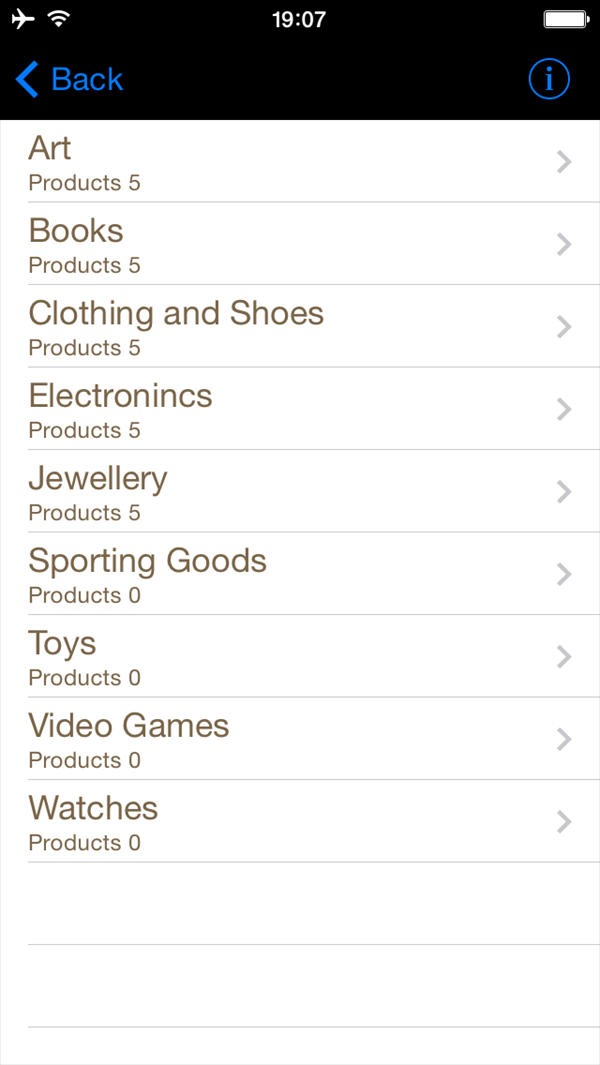The height and width of the screenshot is (1065, 600).
Task: Browse Clothing and Shoes
Action: 300,327
